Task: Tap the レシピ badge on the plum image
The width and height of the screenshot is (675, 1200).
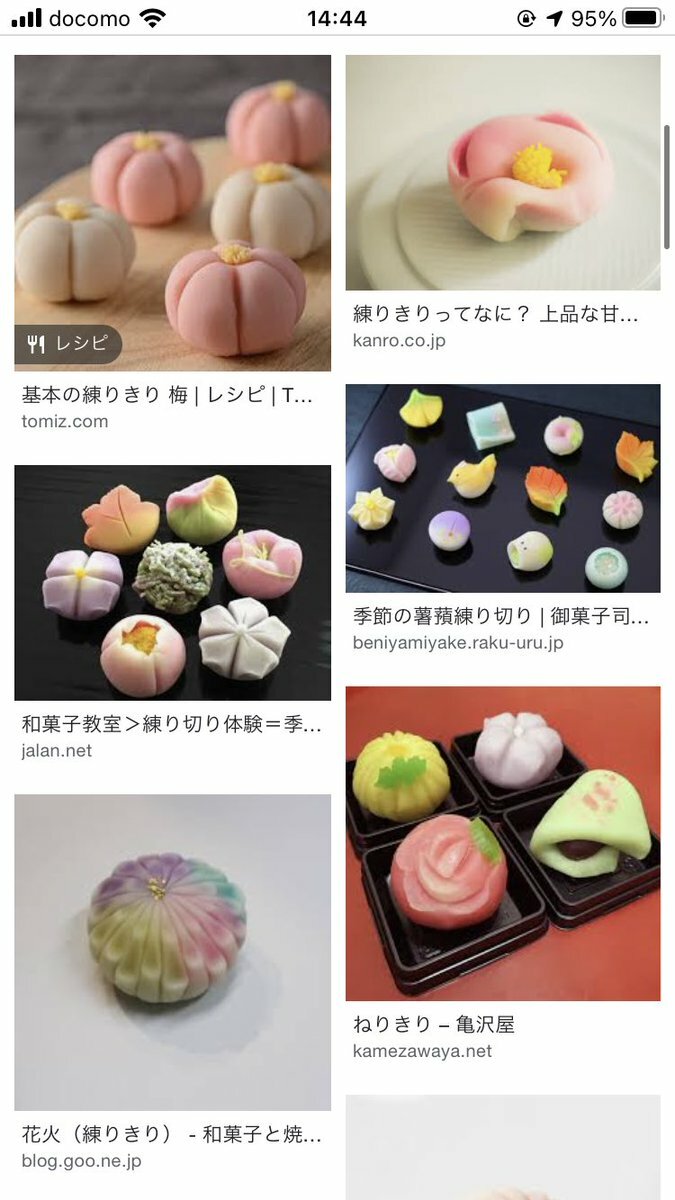Action: (x=68, y=344)
